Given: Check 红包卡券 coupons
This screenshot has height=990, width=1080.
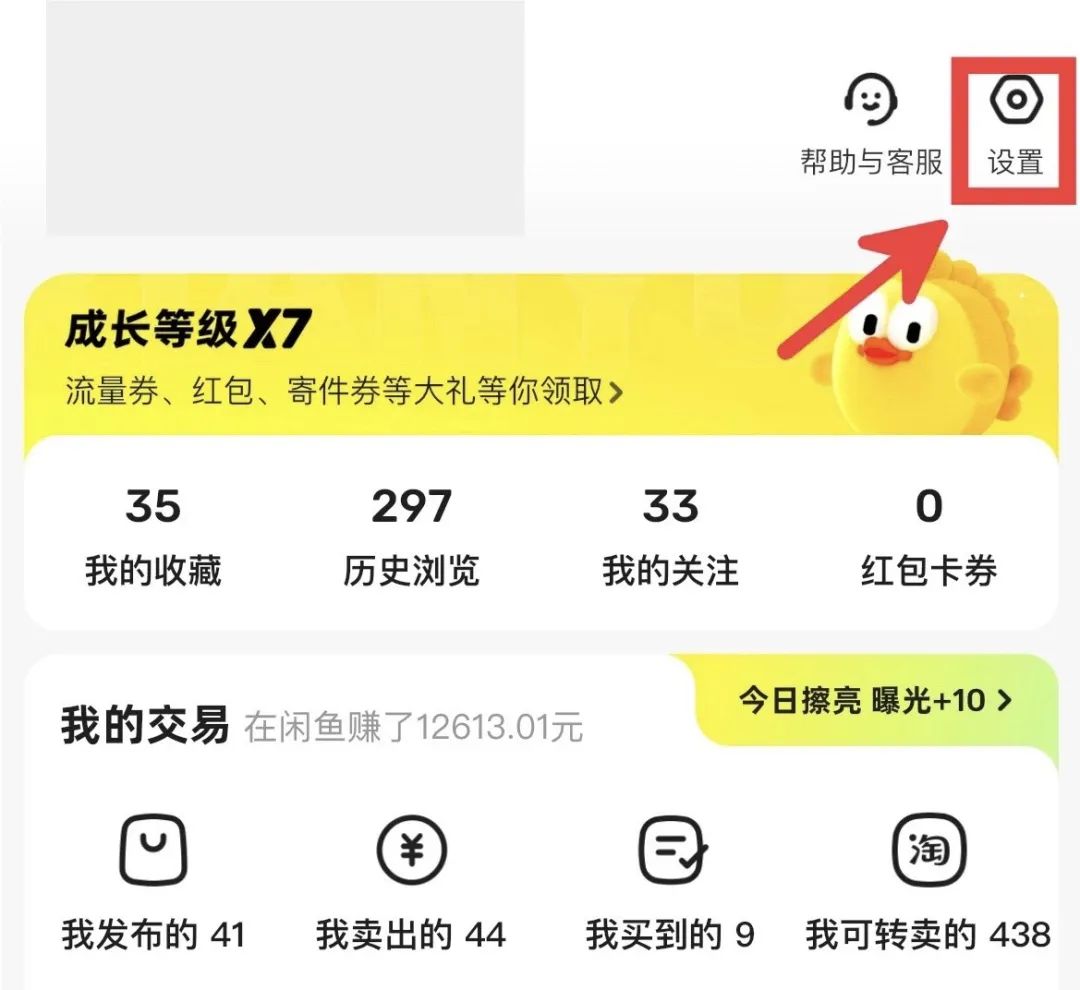Looking at the screenshot, I should click(928, 537).
